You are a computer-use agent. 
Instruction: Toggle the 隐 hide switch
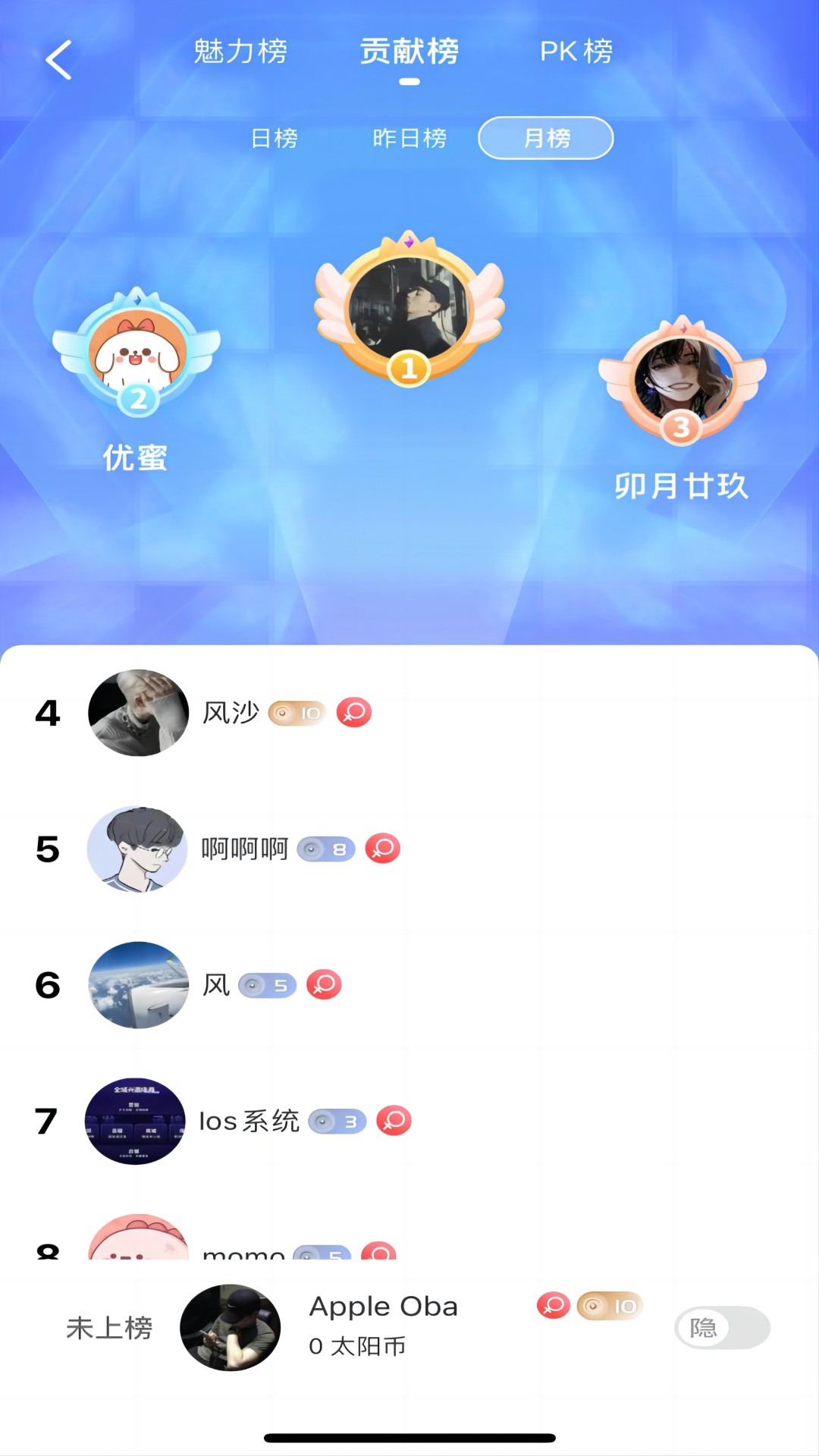point(722,1328)
